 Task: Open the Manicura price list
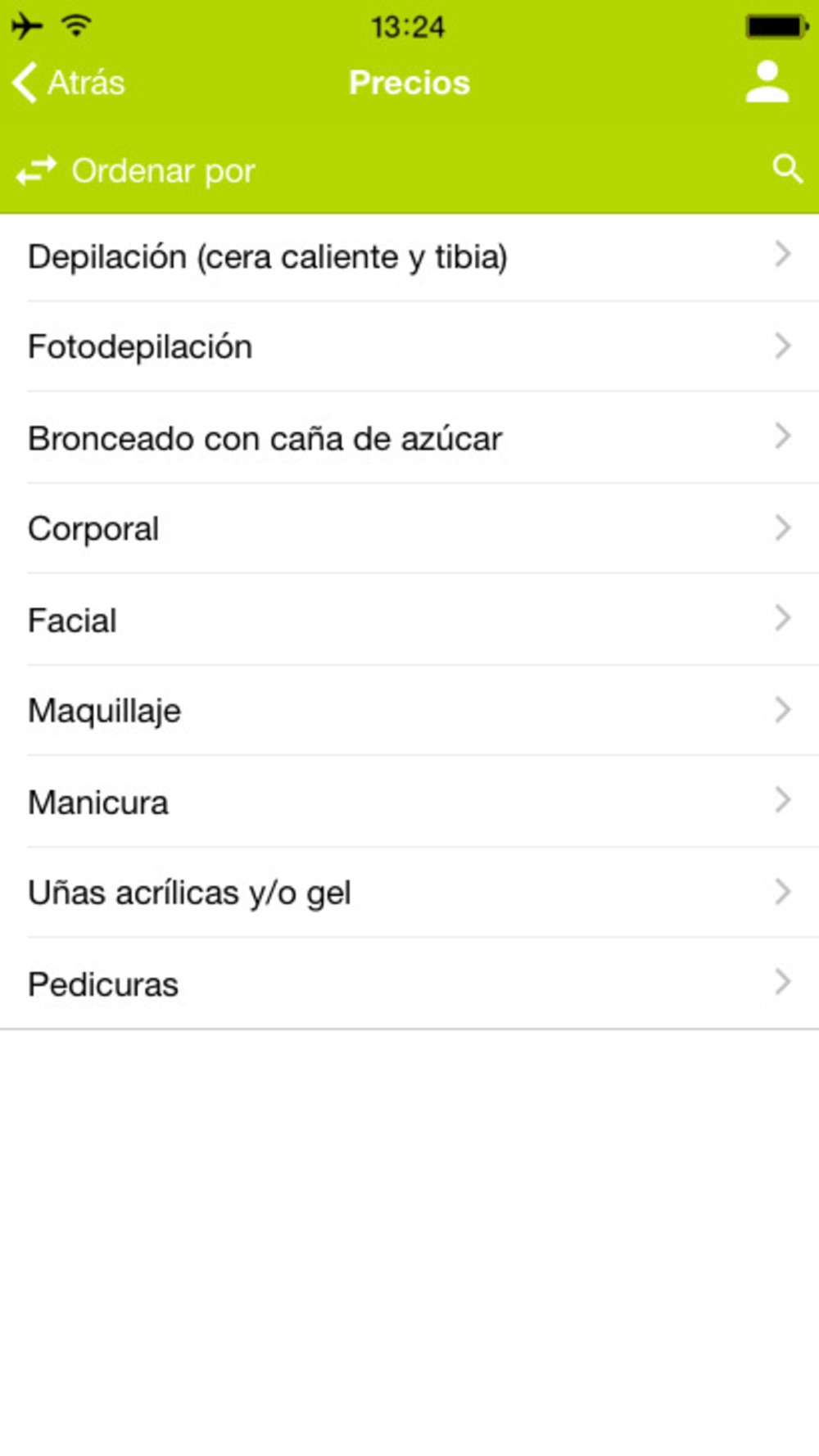click(409, 802)
